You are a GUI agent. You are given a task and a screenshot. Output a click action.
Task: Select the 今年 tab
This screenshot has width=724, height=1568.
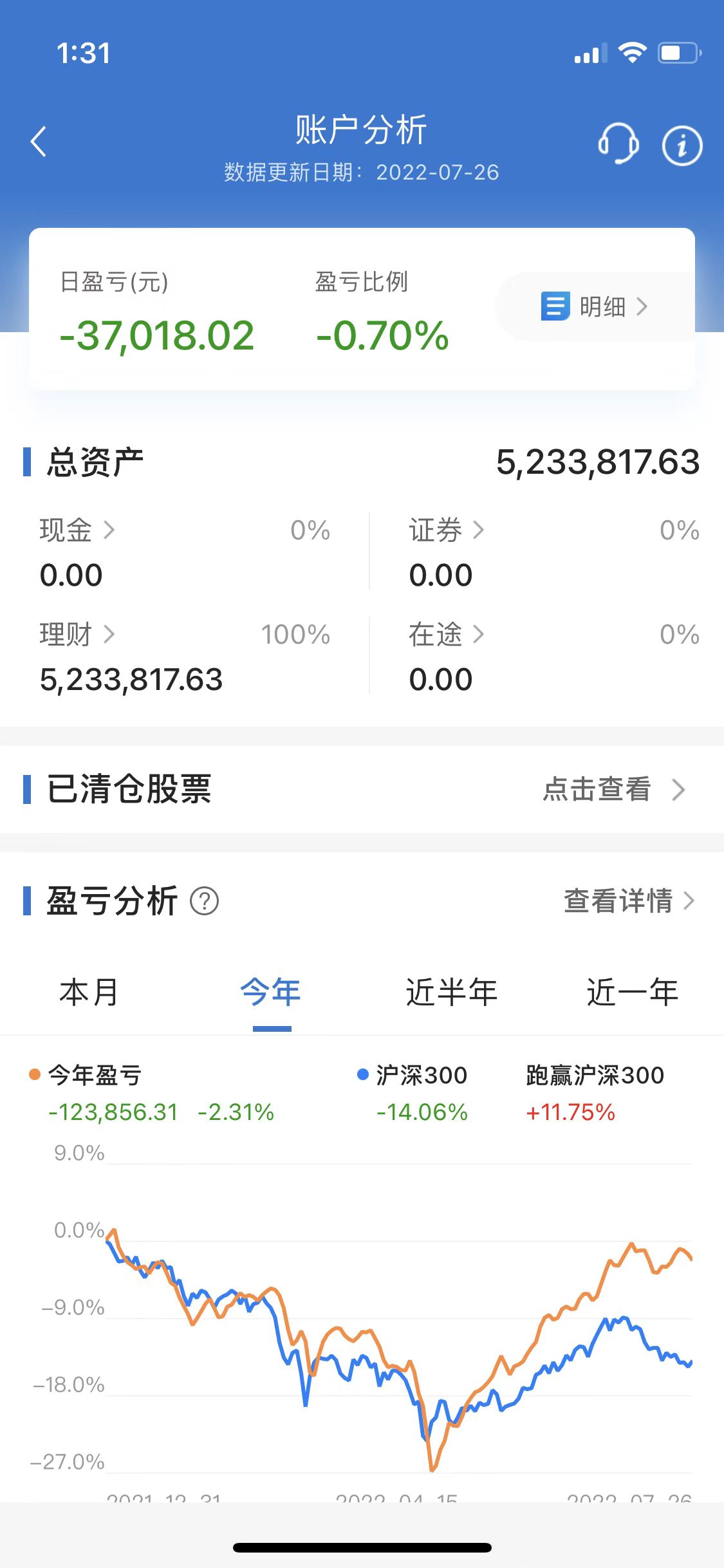(271, 992)
